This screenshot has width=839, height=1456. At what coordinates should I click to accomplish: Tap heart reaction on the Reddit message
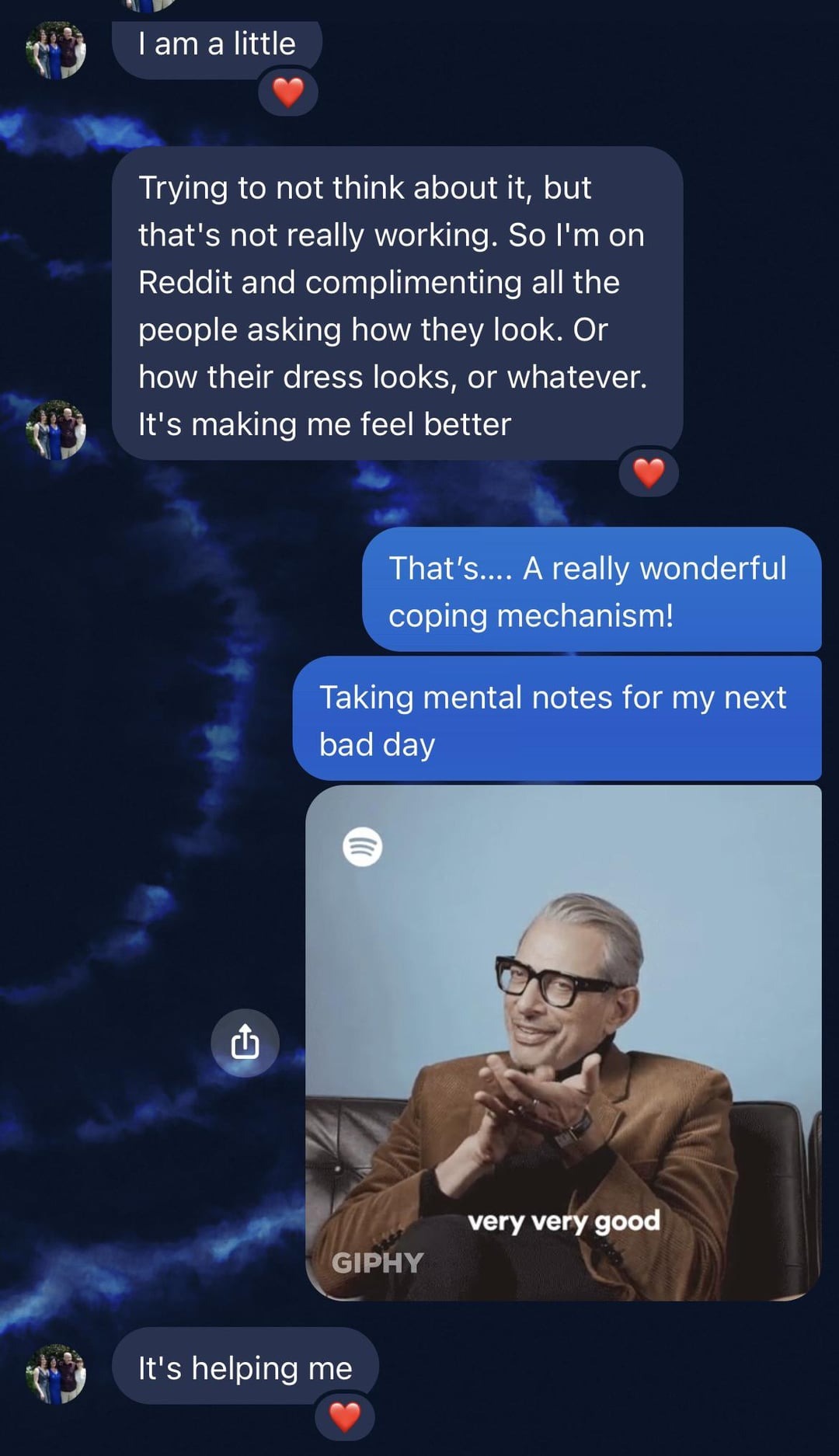tap(649, 472)
